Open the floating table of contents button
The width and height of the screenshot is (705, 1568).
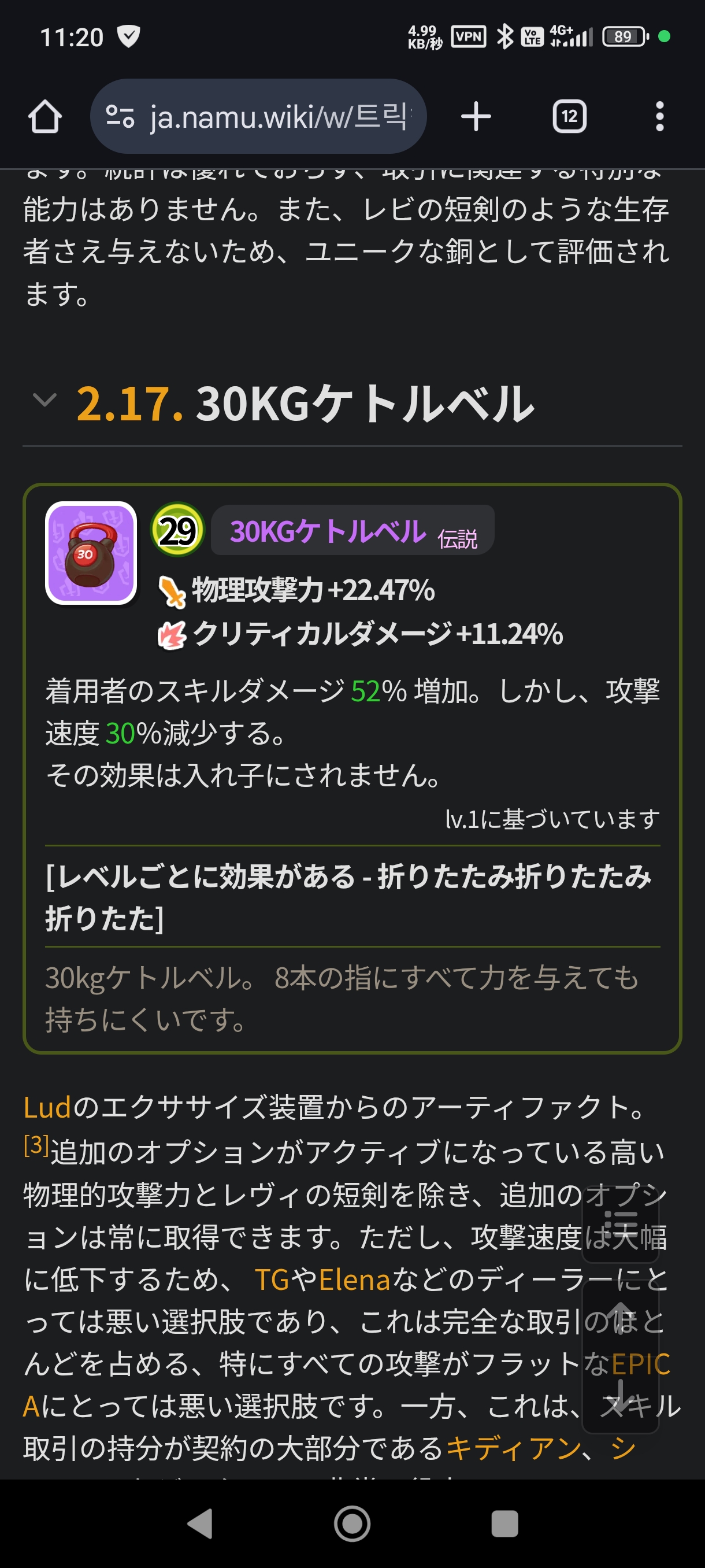(621, 1222)
